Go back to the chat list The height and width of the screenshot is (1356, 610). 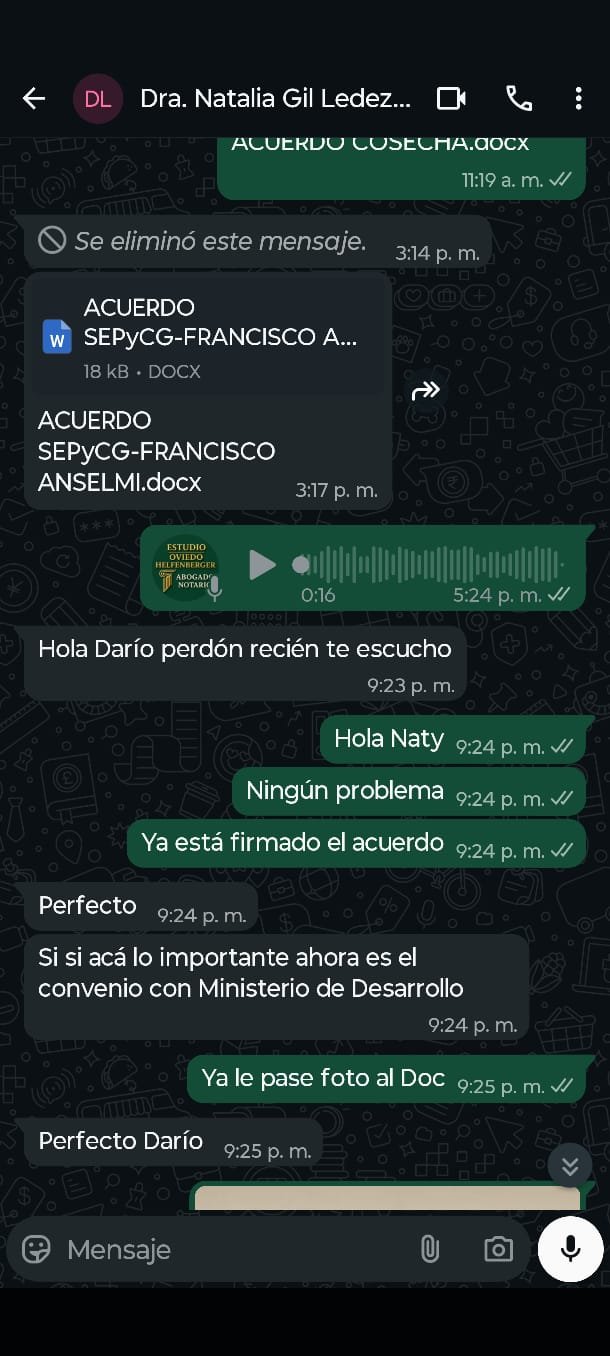pyautogui.click(x=34, y=98)
